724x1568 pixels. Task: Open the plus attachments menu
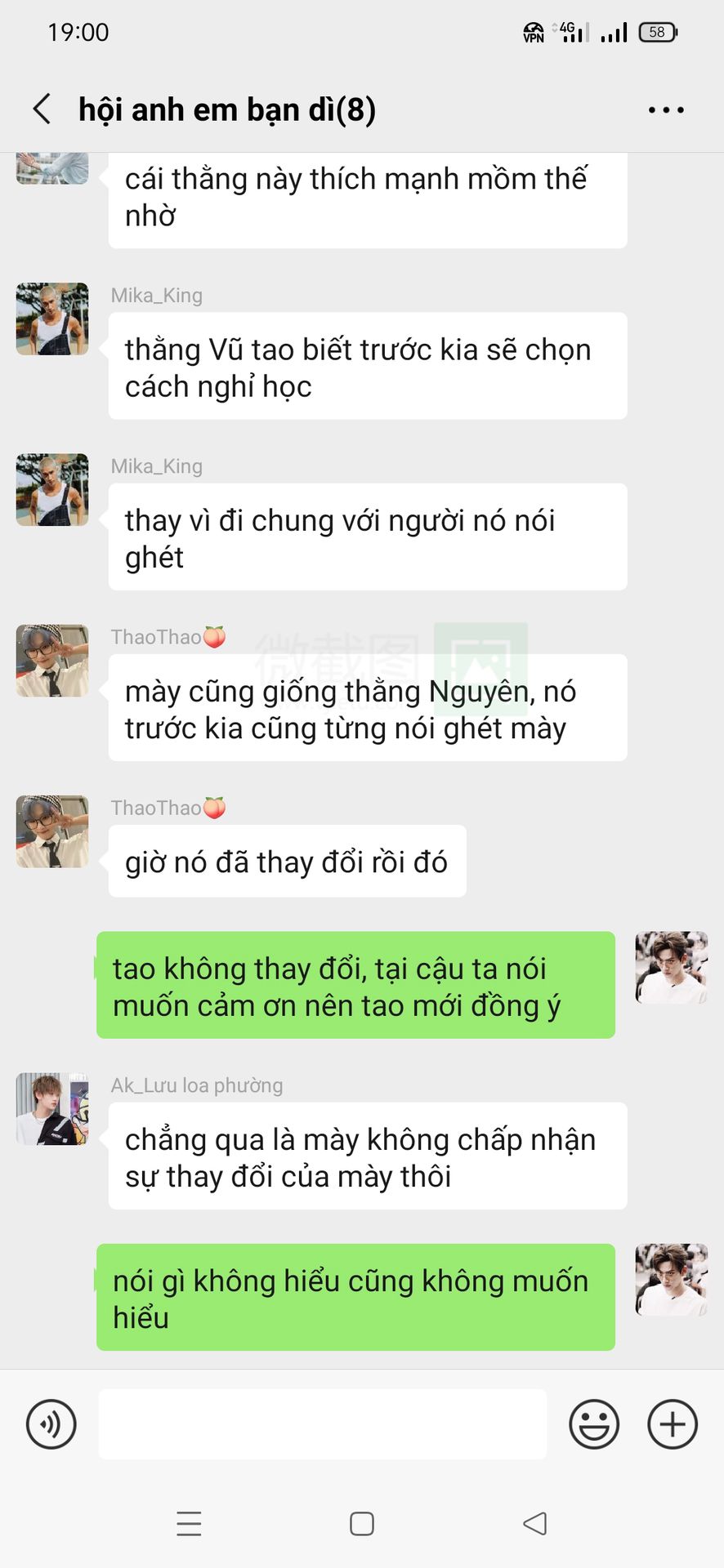(672, 1424)
